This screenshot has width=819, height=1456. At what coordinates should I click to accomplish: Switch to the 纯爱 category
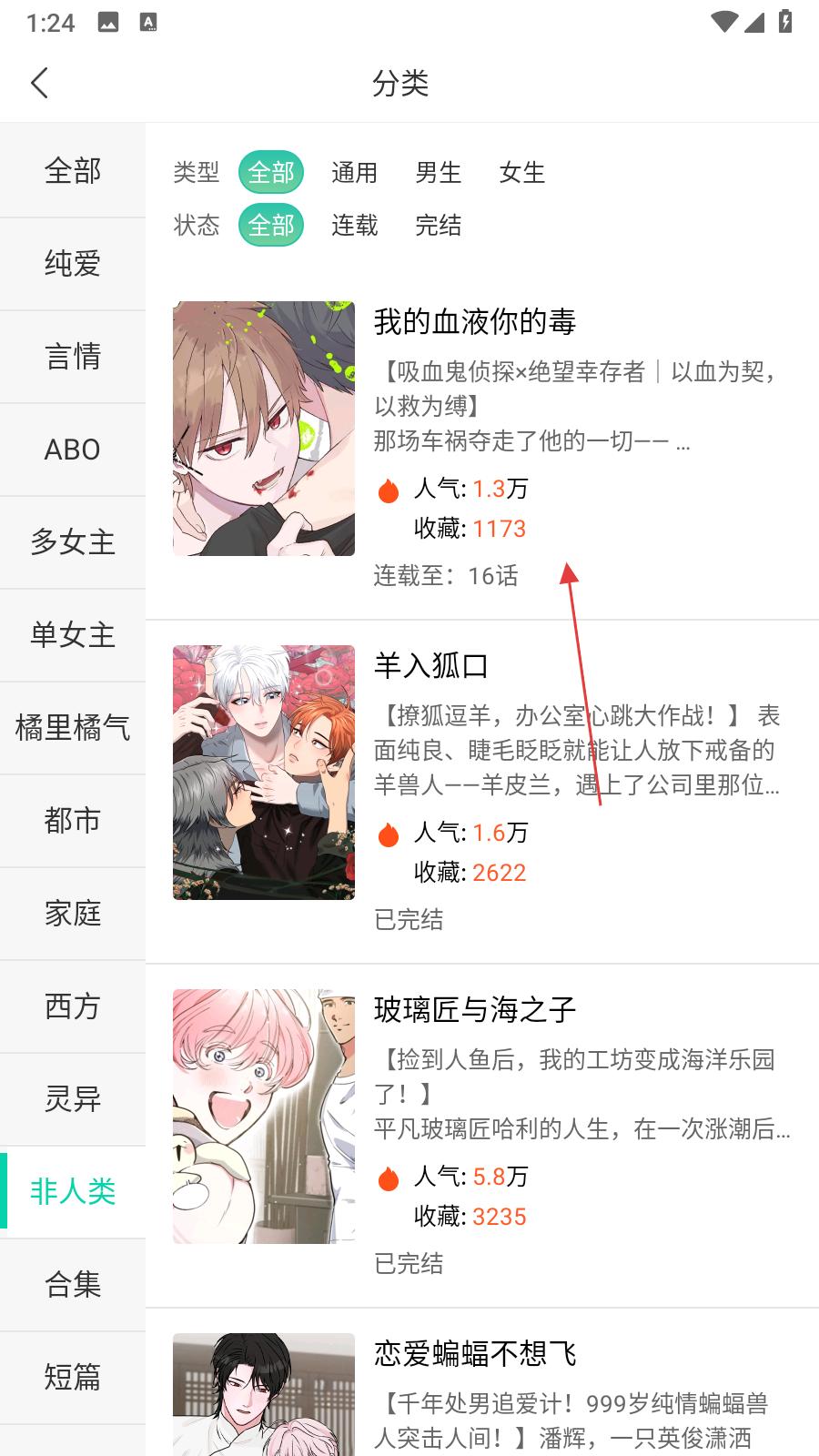pos(73,264)
